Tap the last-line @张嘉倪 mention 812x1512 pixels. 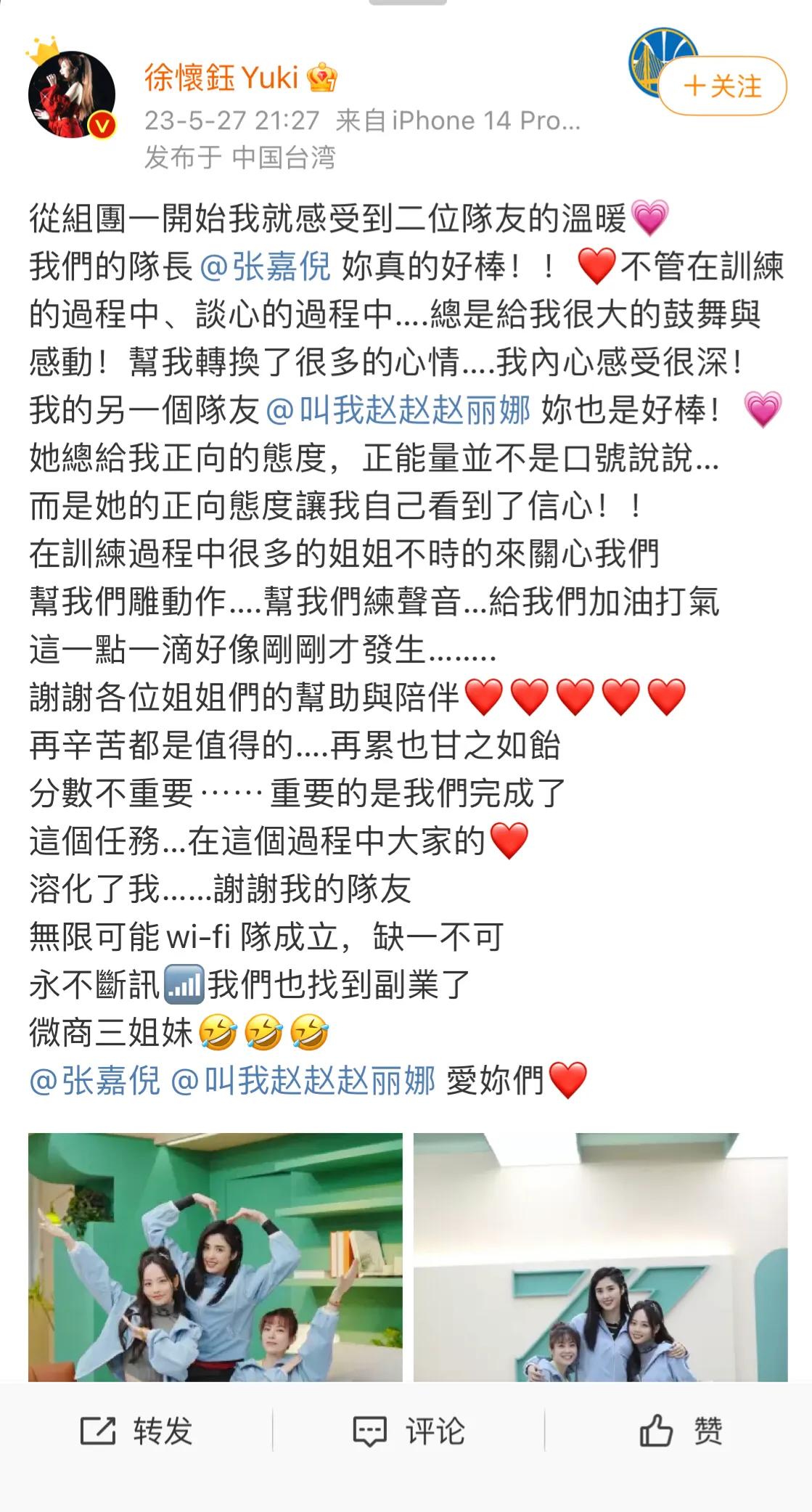coord(95,1080)
